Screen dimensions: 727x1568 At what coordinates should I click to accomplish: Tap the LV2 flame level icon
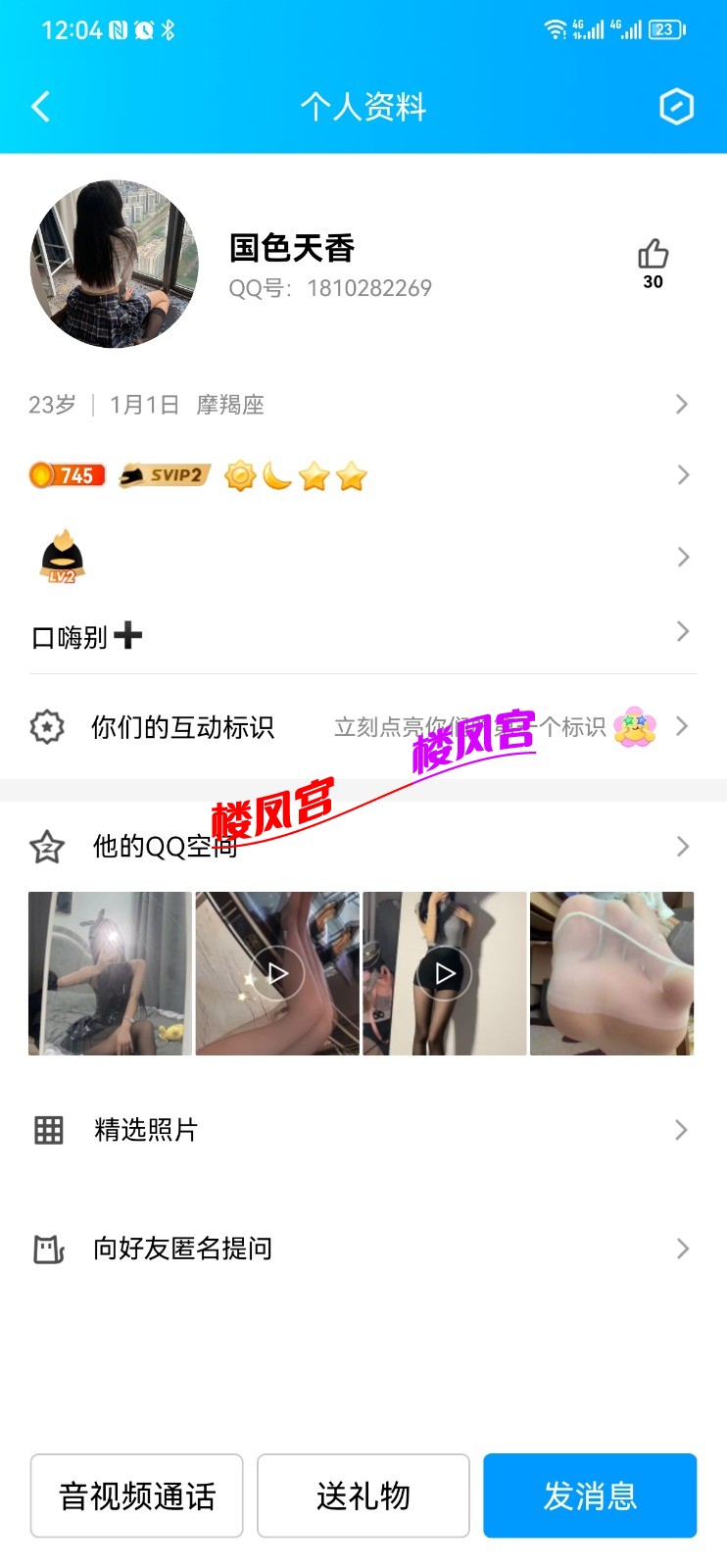(x=61, y=556)
